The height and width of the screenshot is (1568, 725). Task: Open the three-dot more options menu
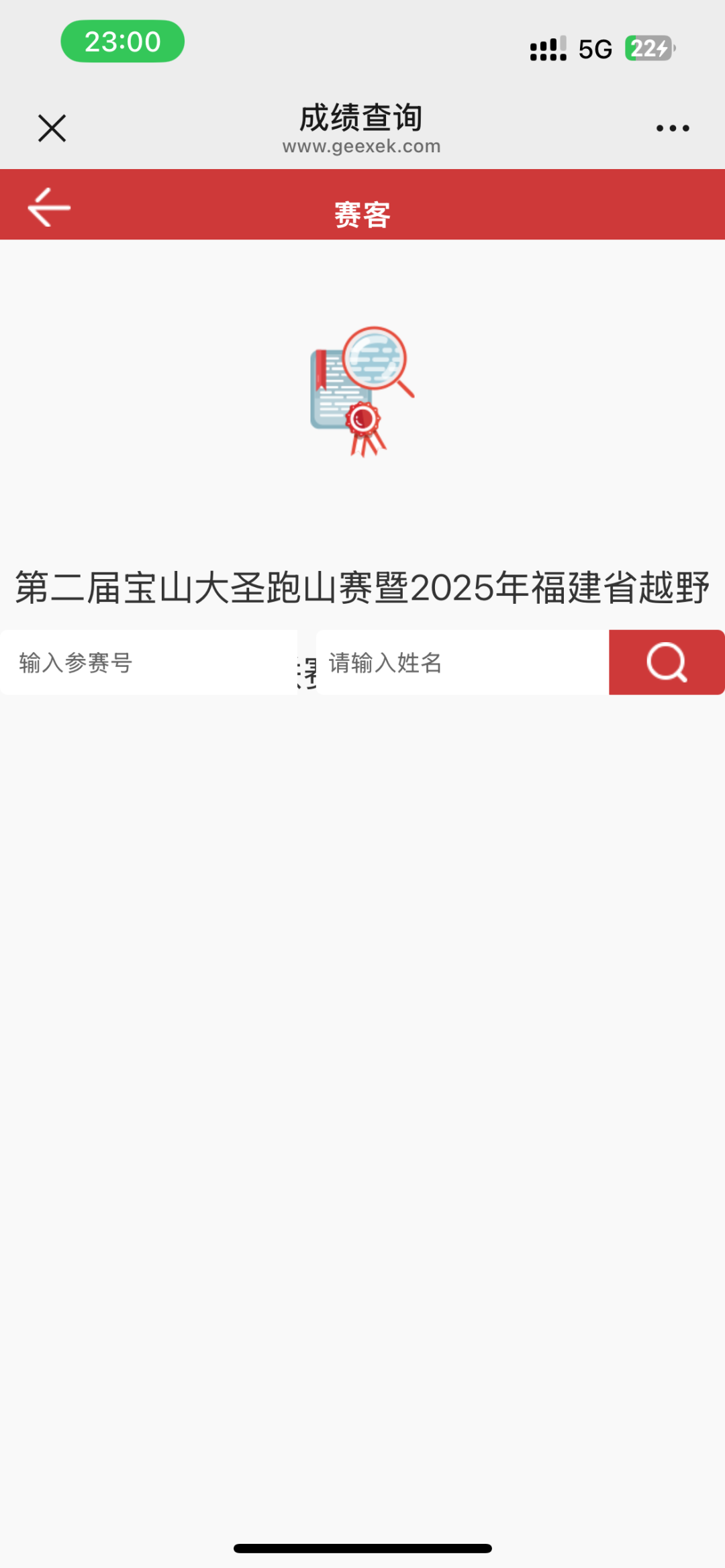tap(673, 128)
